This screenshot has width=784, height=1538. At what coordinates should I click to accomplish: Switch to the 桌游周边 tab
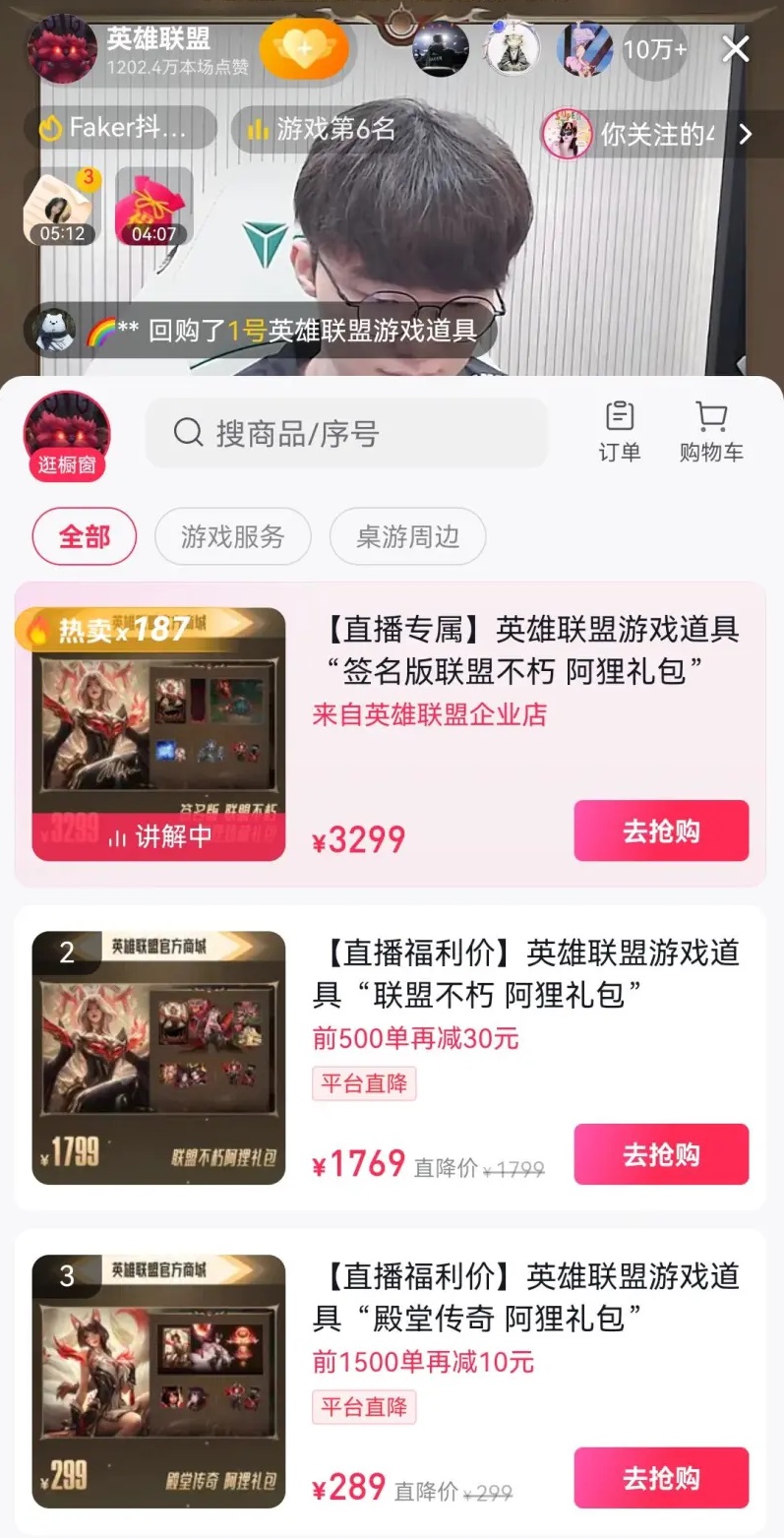406,536
